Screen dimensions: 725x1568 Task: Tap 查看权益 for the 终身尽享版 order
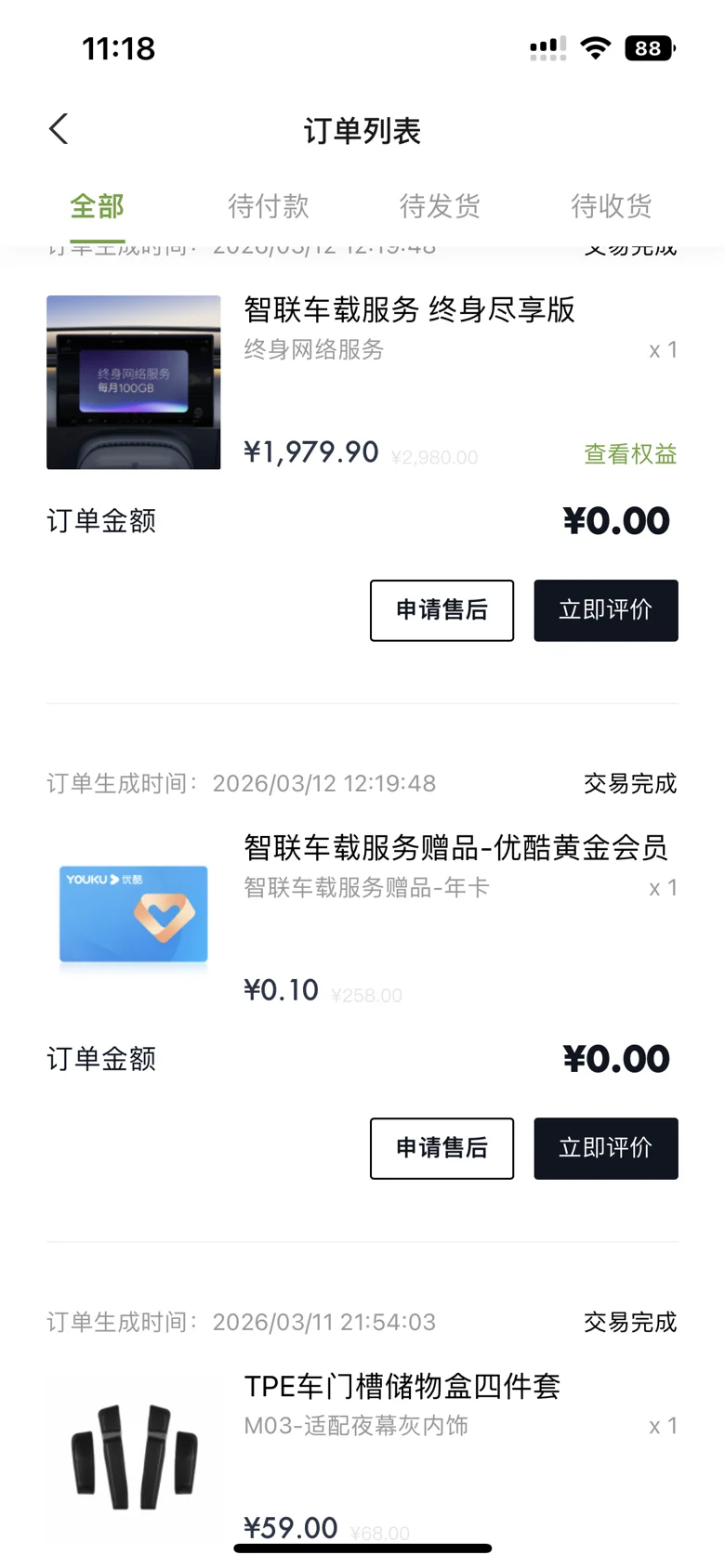click(629, 454)
